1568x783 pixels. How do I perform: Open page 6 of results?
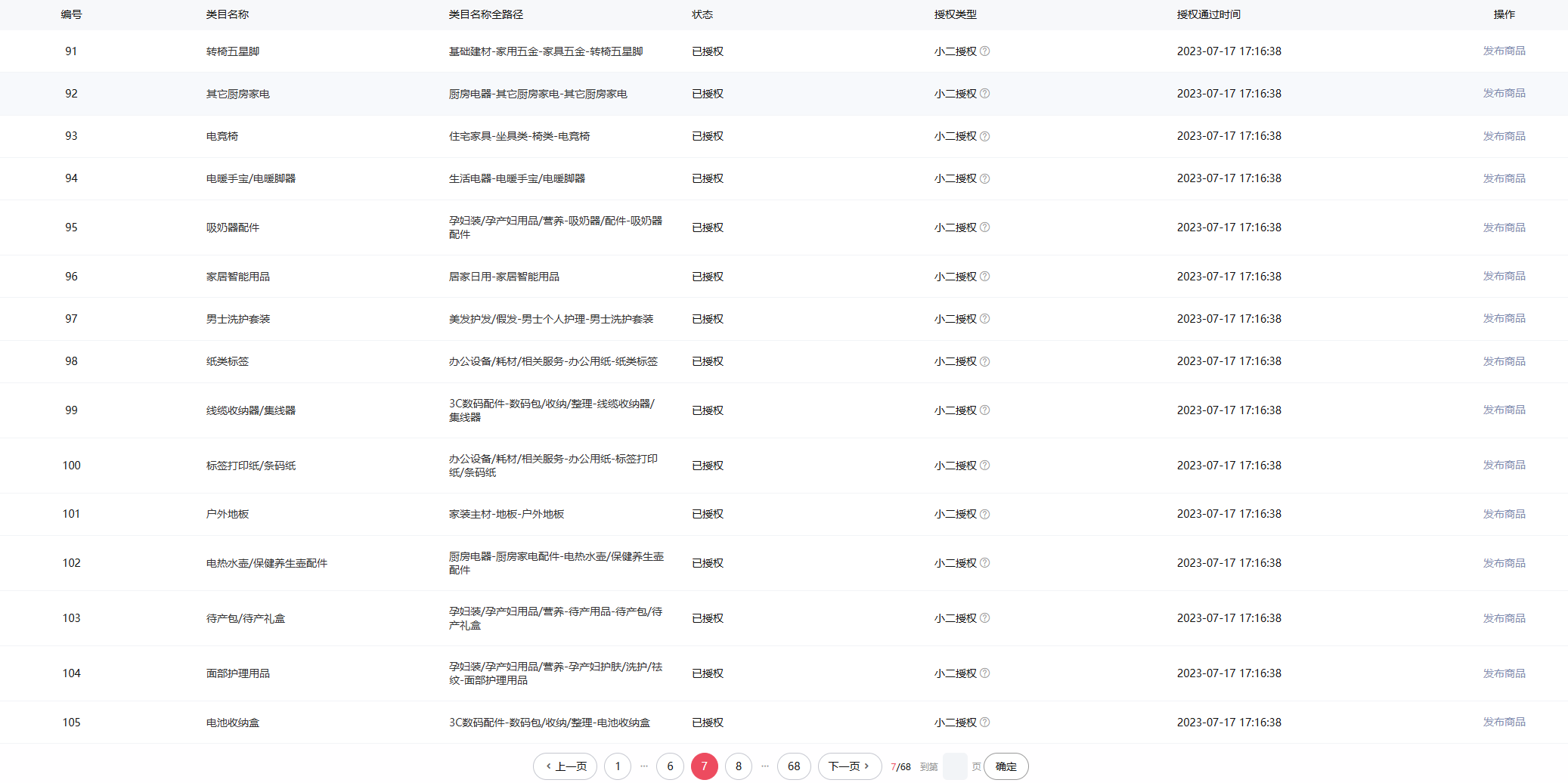[670, 766]
